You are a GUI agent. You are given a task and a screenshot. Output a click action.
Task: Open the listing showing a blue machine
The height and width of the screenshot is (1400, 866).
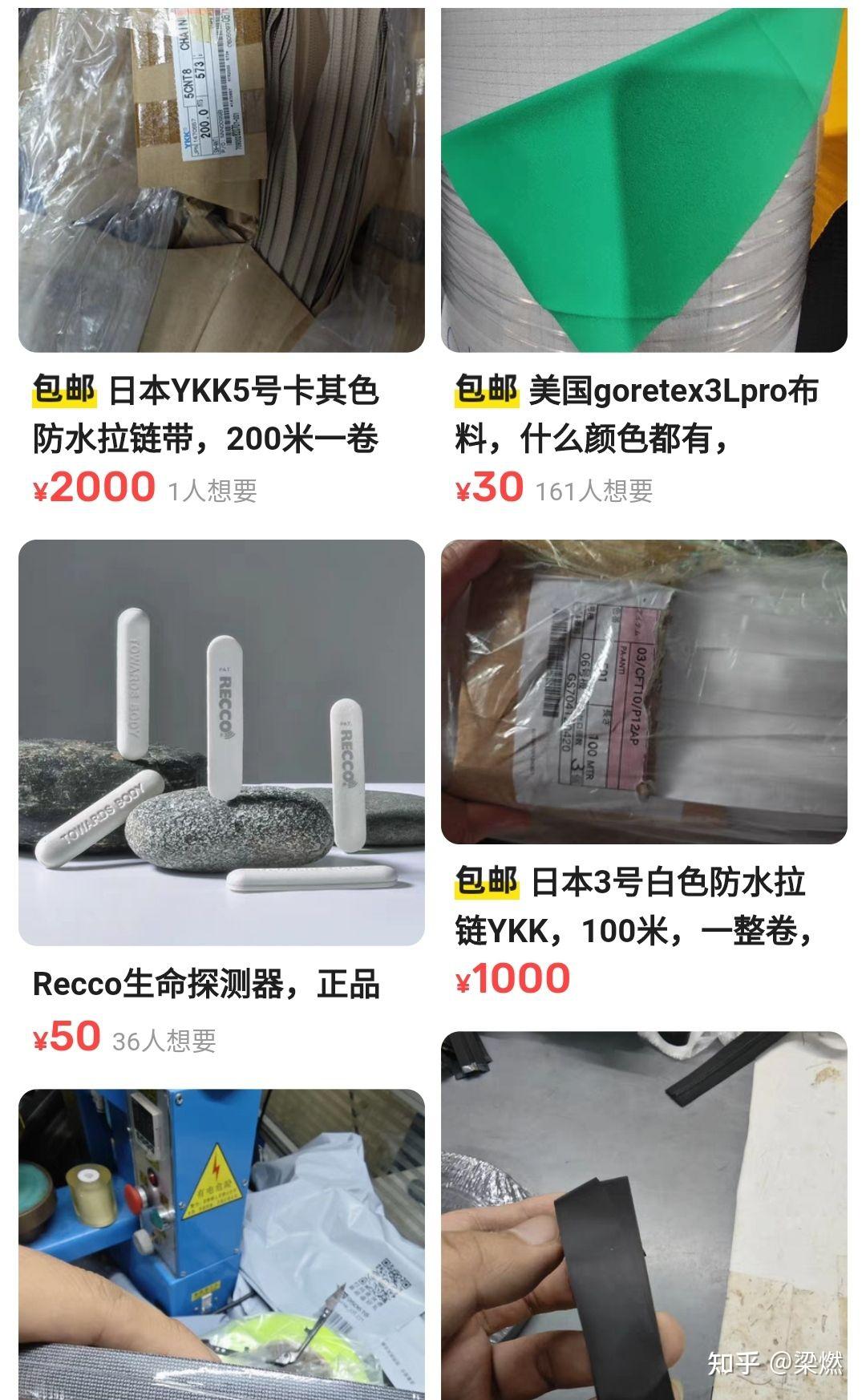point(221,1244)
